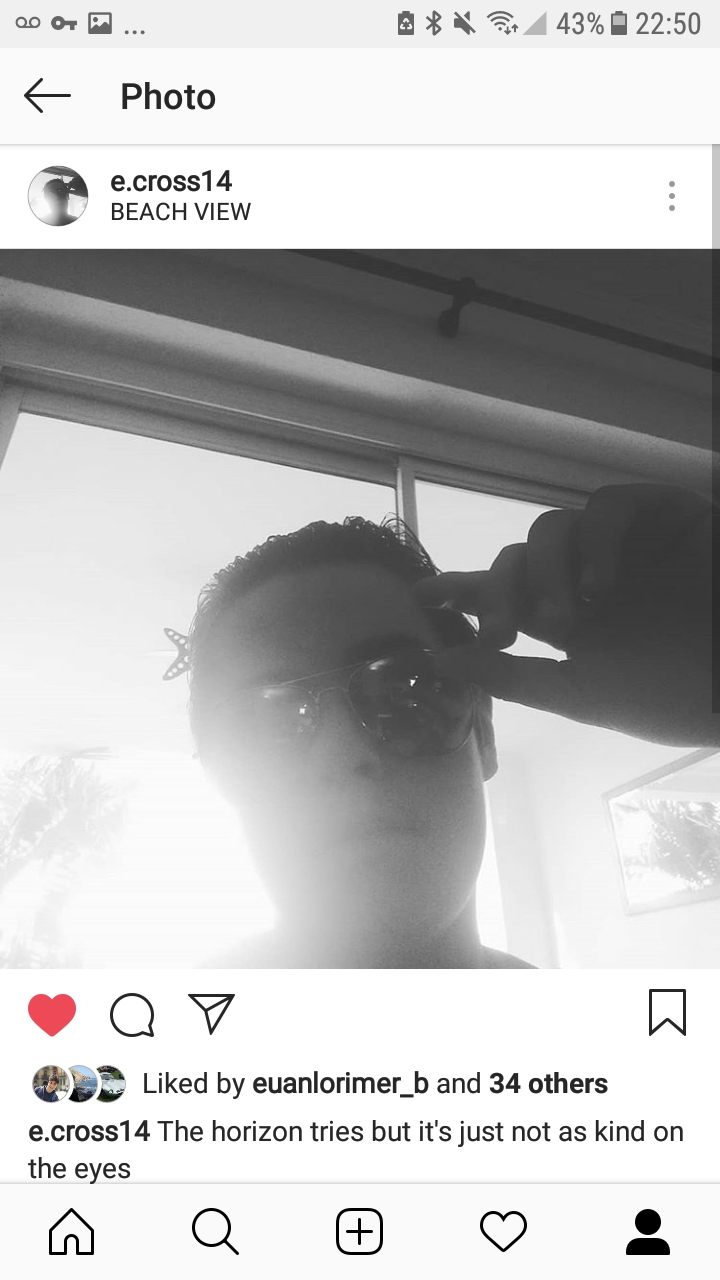Go back using the arrow beside Photo
720x1280 pixels.
(x=47, y=97)
